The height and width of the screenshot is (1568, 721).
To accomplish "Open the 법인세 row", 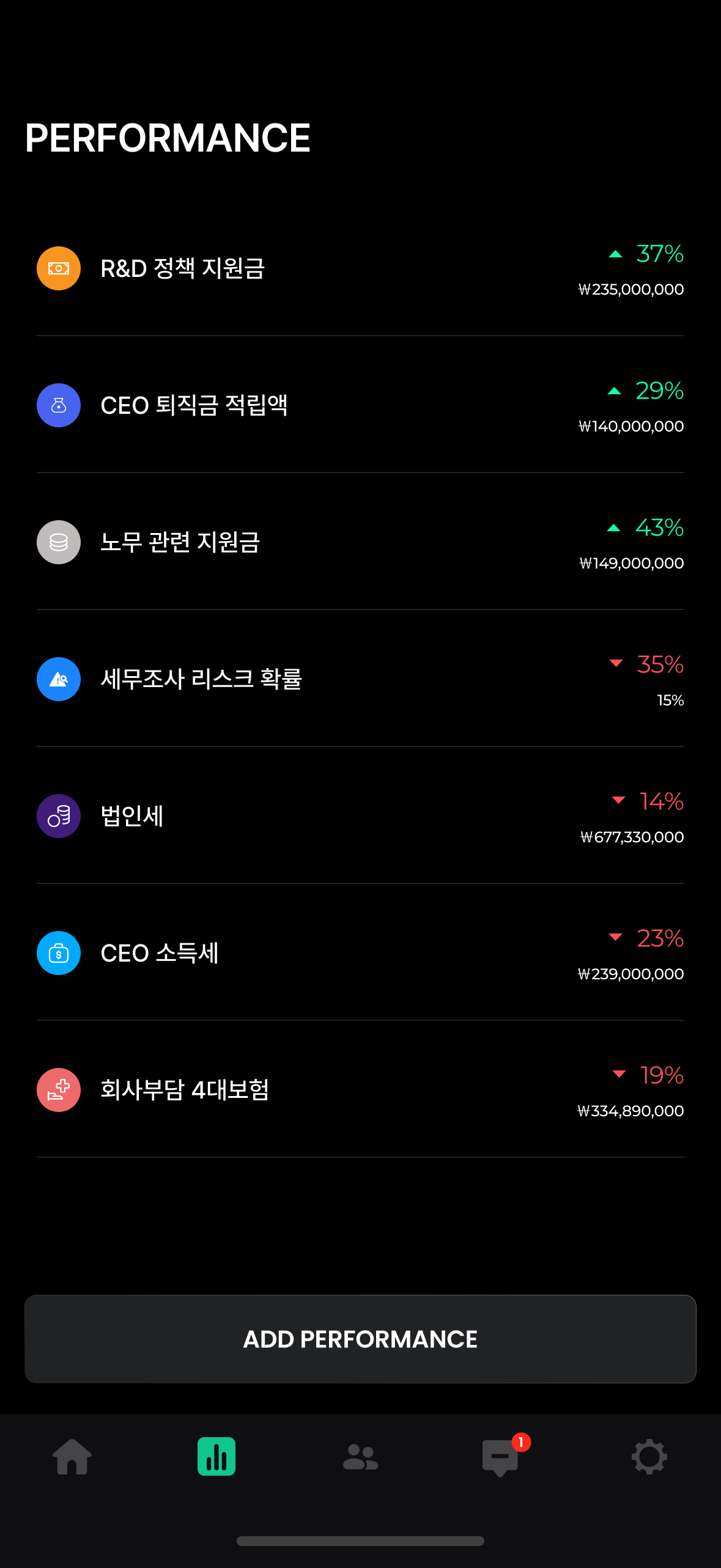I will [360, 816].
